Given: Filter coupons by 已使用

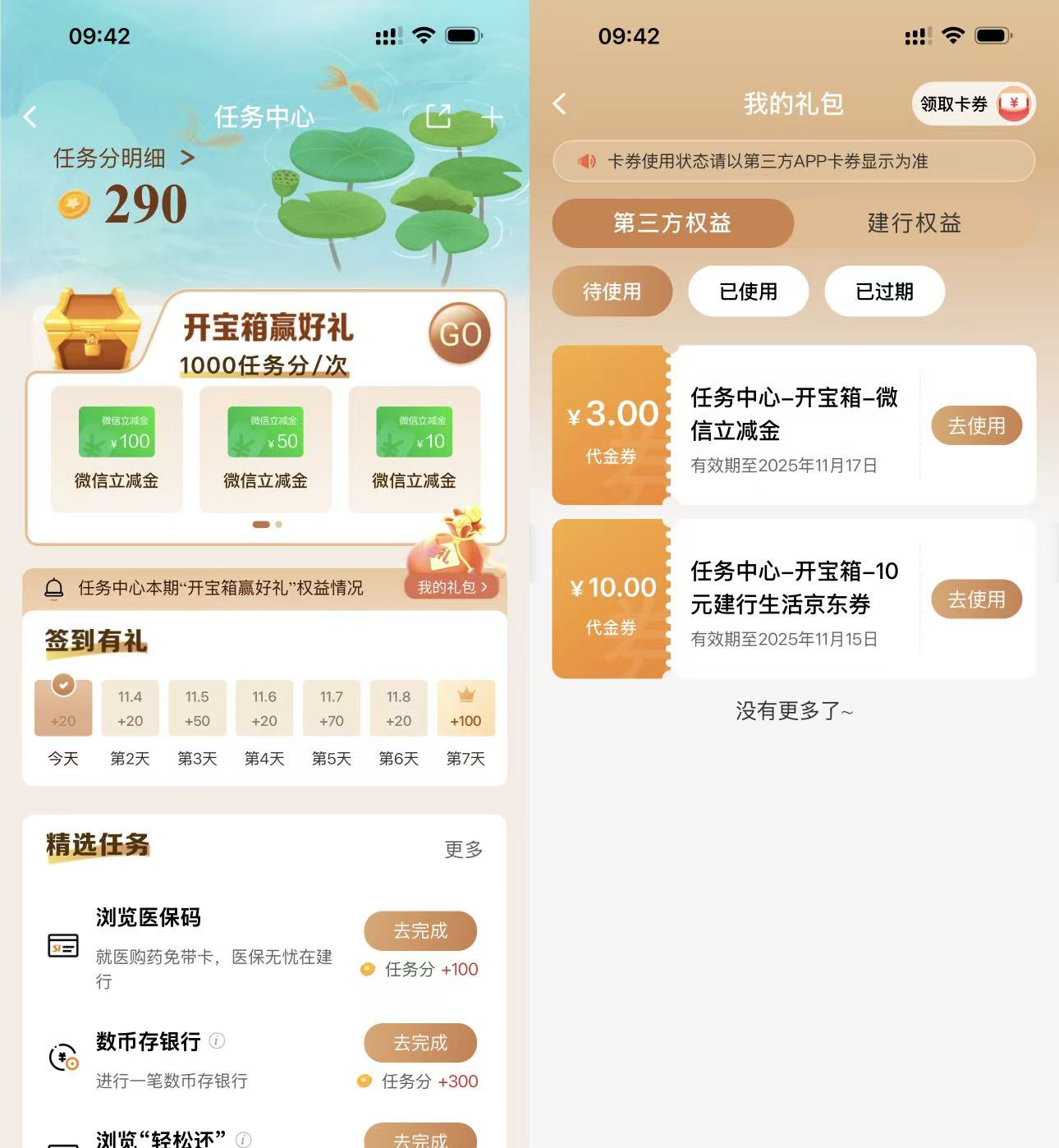Looking at the screenshot, I should 748,291.
